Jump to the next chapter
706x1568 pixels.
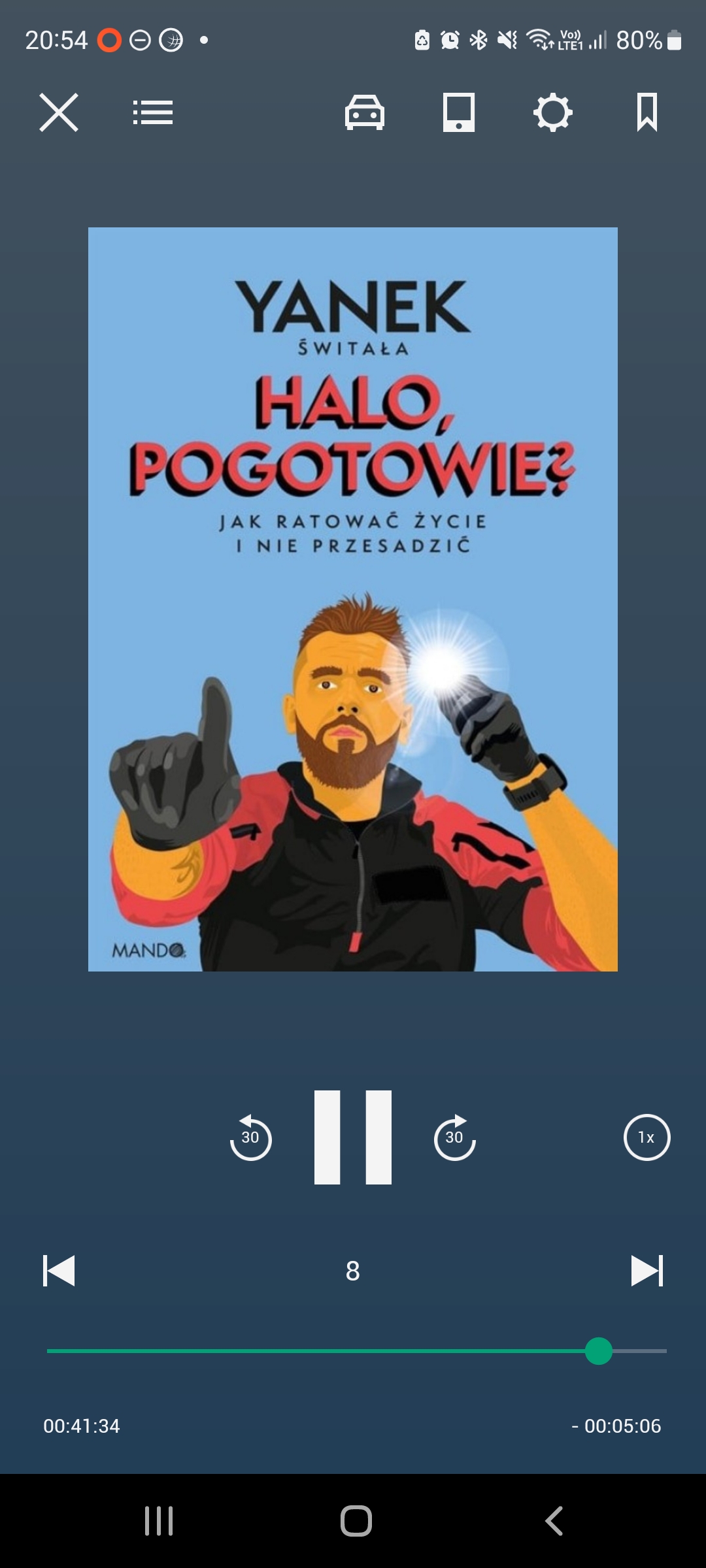click(647, 1271)
